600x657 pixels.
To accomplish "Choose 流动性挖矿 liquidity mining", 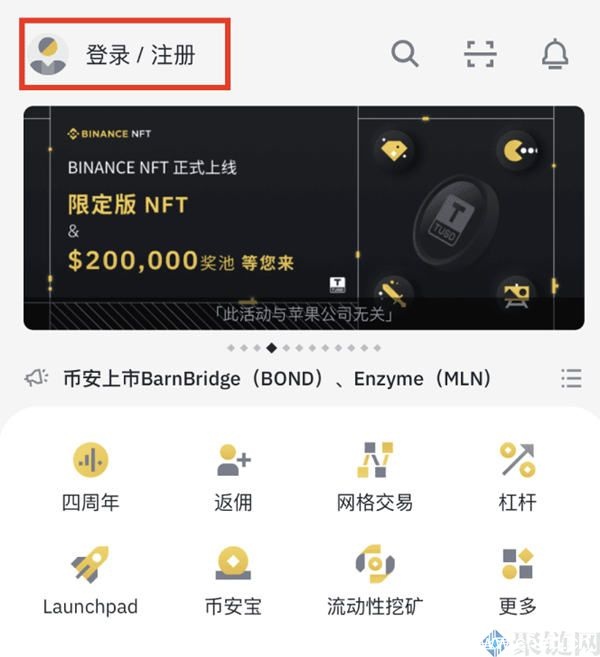I will pyautogui.click(x=375, y=579).
